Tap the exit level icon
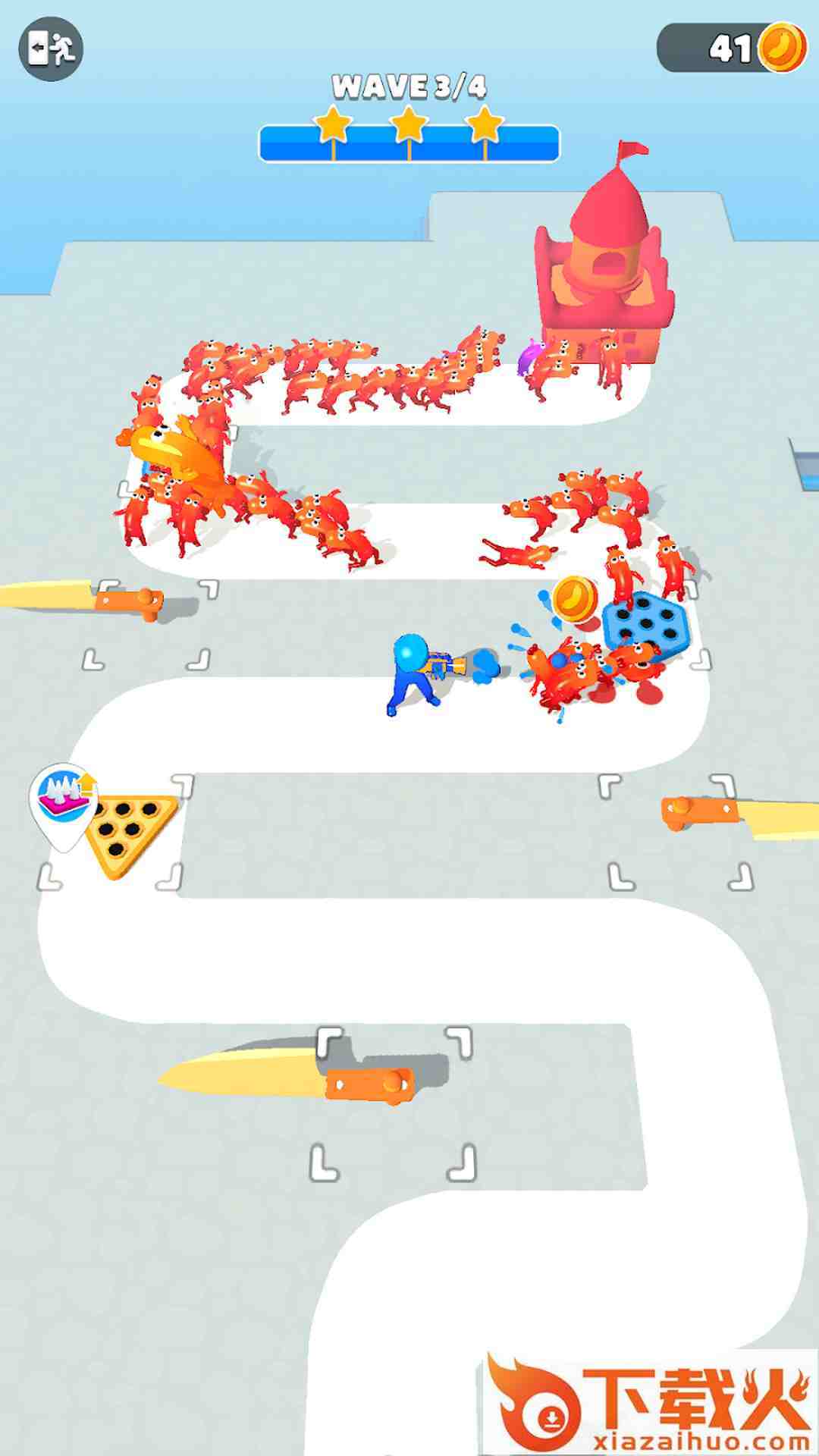This screenshot has width=819, height=1456. coord(50,50)
